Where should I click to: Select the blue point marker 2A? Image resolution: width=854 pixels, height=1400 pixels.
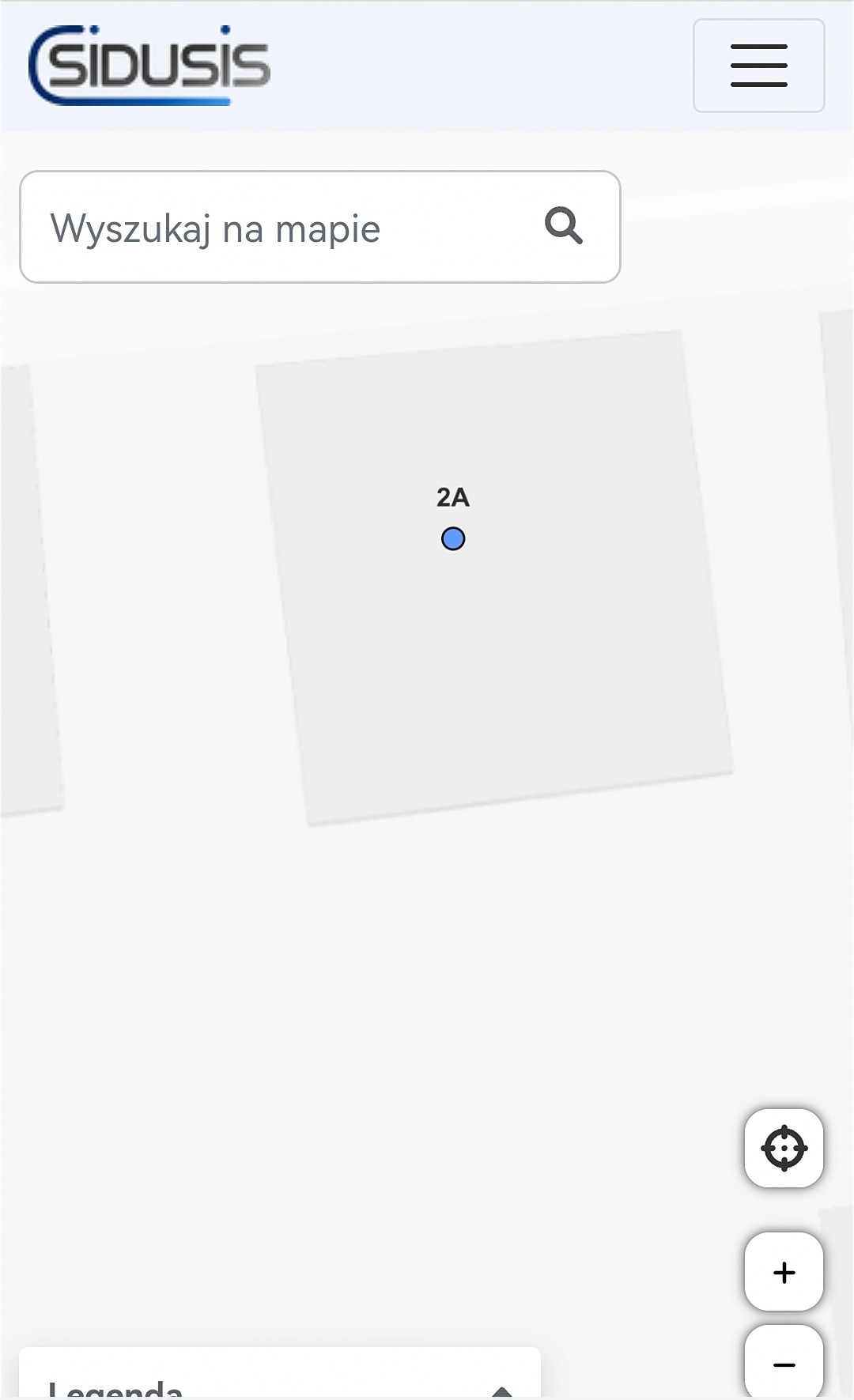pyautogui.click(x=453, y=539)
